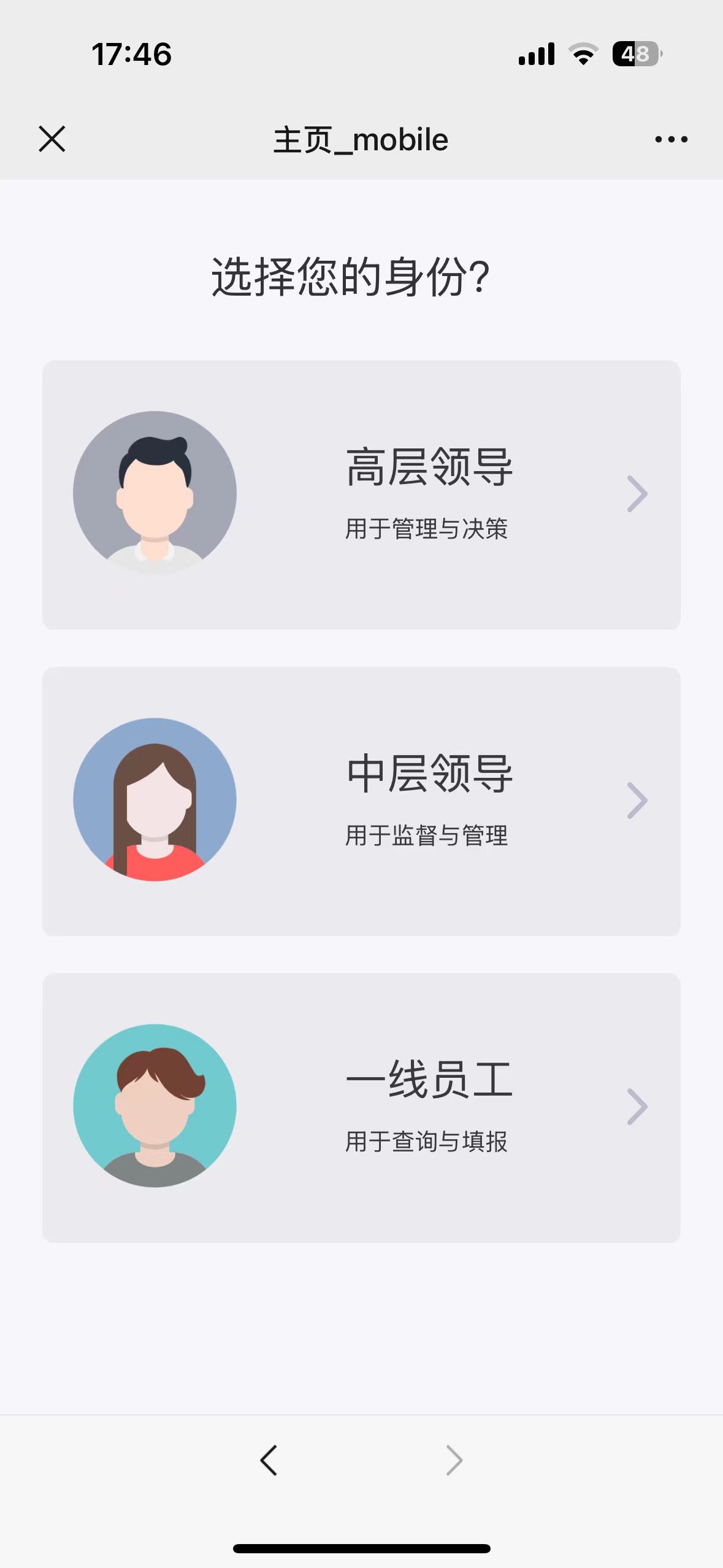This screenshot has height=1568, width=723.
Task: Go back with the bottom back arrow
Action: pos(269,1460)
